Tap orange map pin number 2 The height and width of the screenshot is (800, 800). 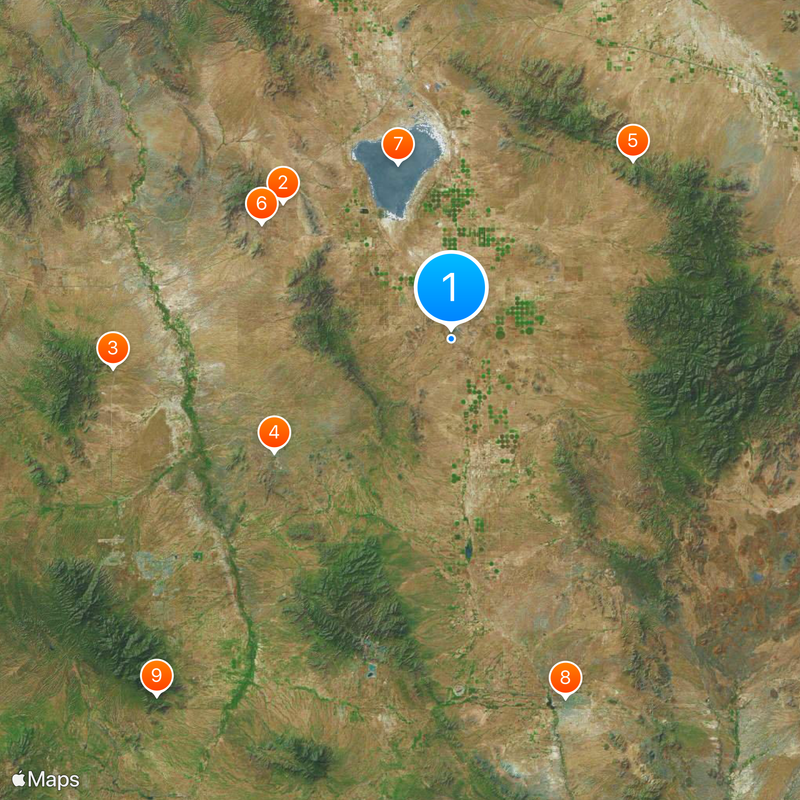pyautogui.click(x=283, y=183)
